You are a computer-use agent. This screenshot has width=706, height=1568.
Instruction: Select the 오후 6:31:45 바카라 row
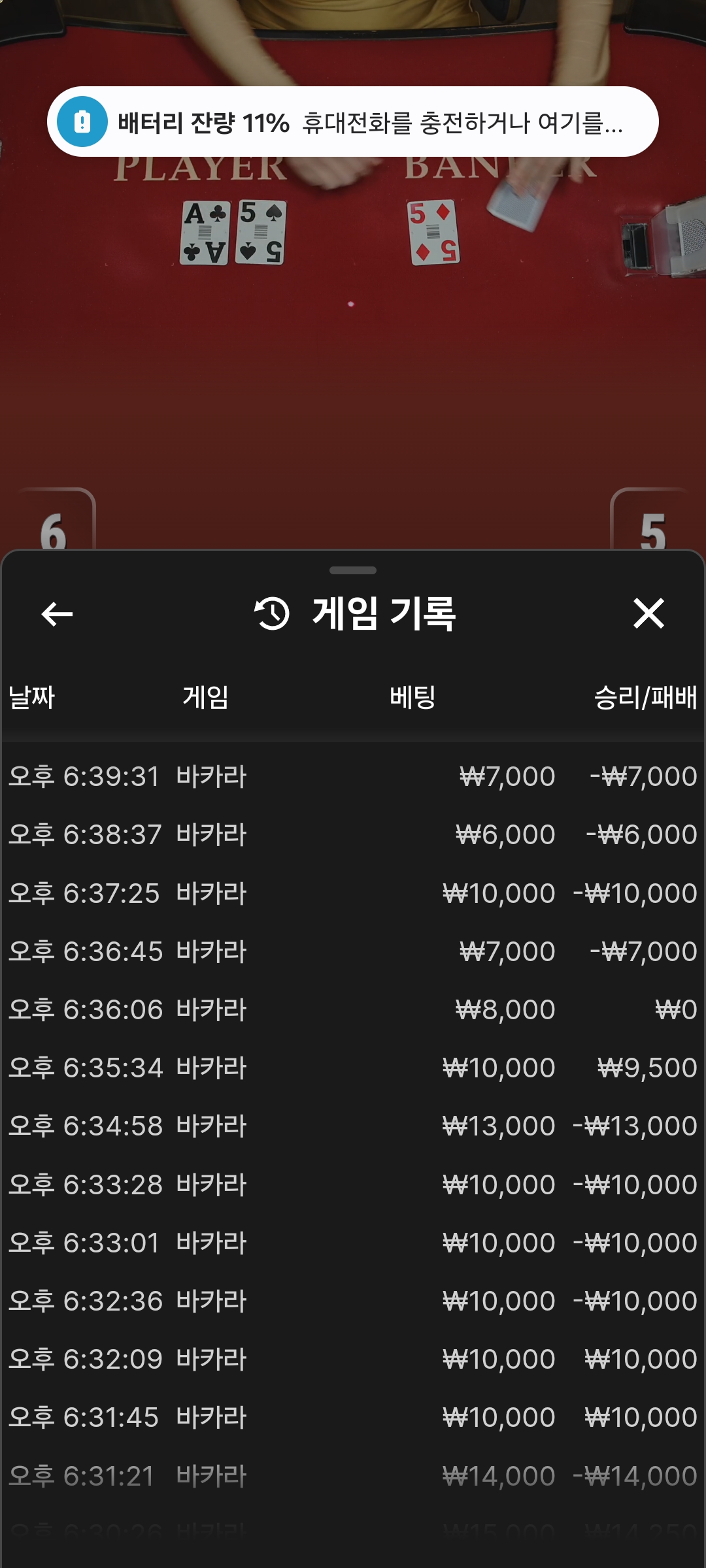[353, 1417]
